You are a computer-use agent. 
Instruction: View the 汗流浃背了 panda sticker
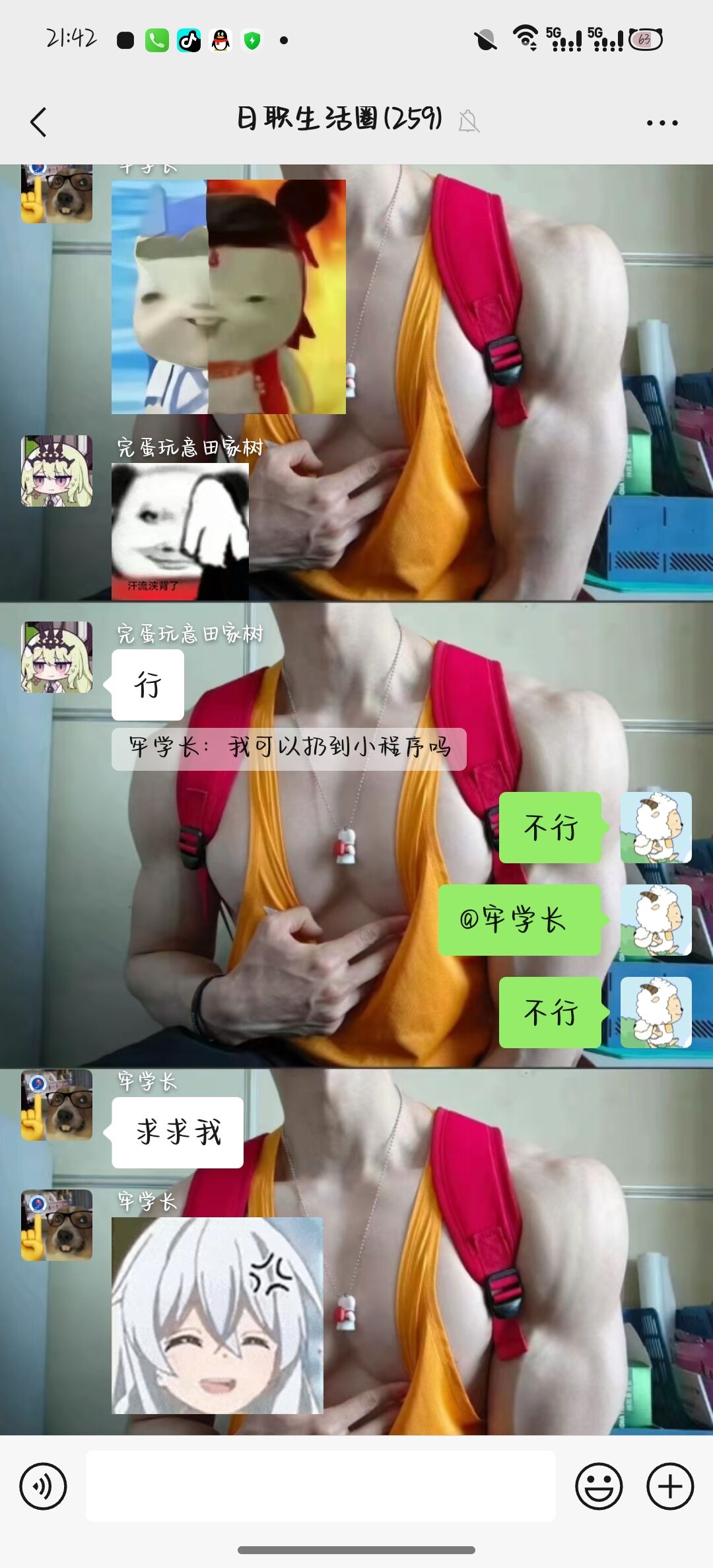(x=180, y=531)
